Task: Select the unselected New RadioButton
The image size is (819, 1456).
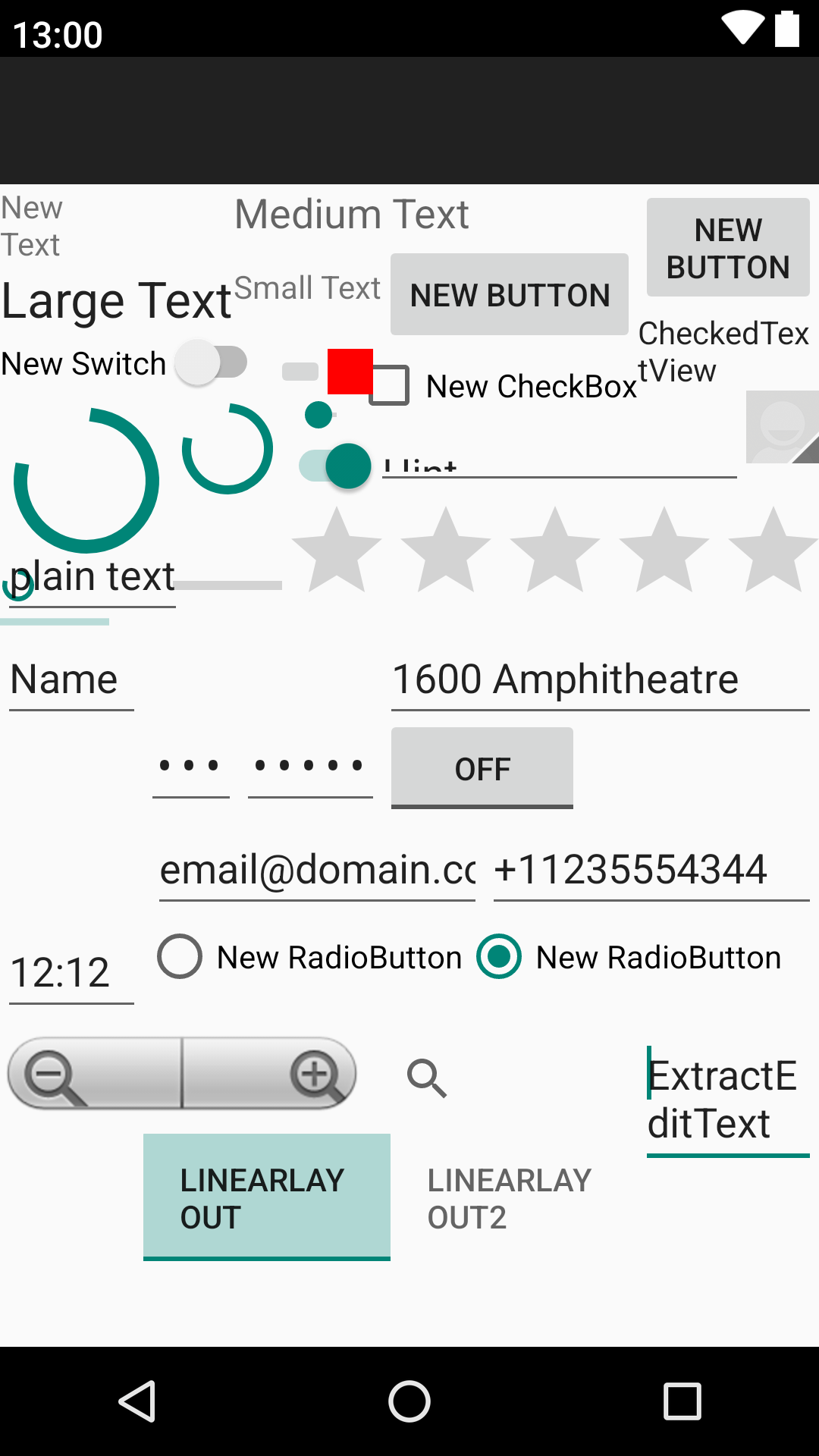Action: (180, 957)
